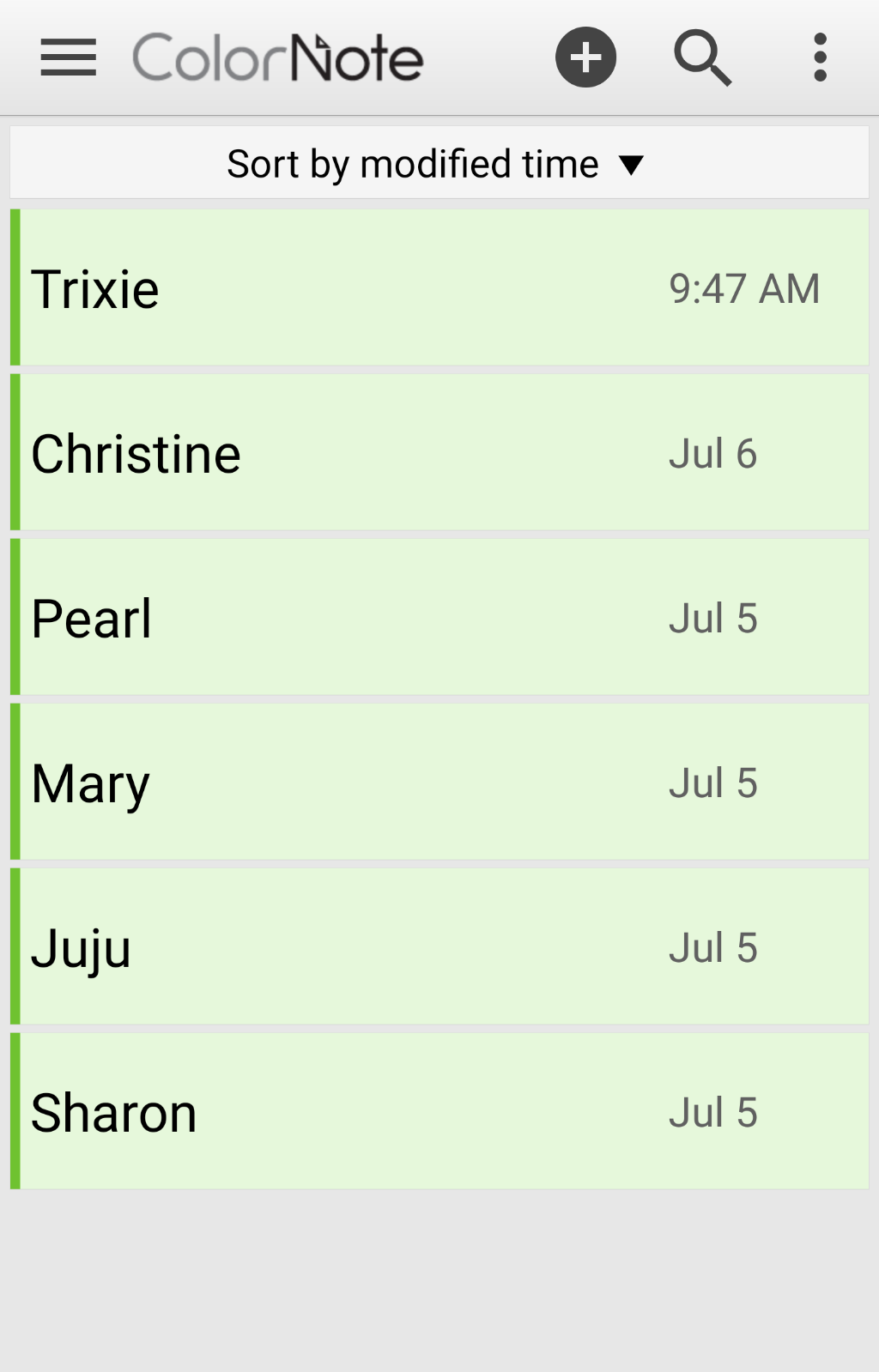
Task: Add a new note
Action: pyautogui.click(x=585, y=57)
